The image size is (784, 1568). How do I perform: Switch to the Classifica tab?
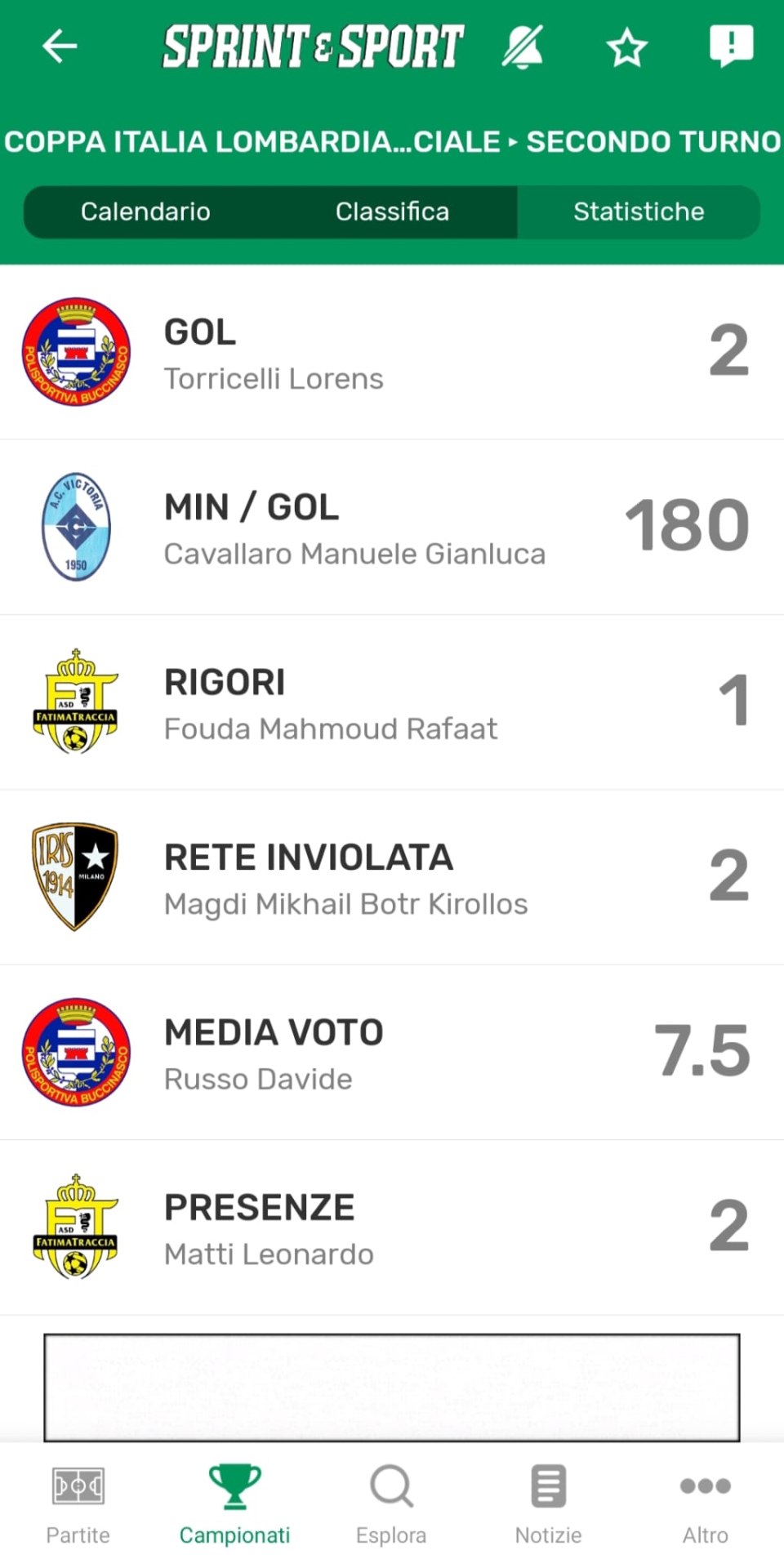(x=392, y=212)
